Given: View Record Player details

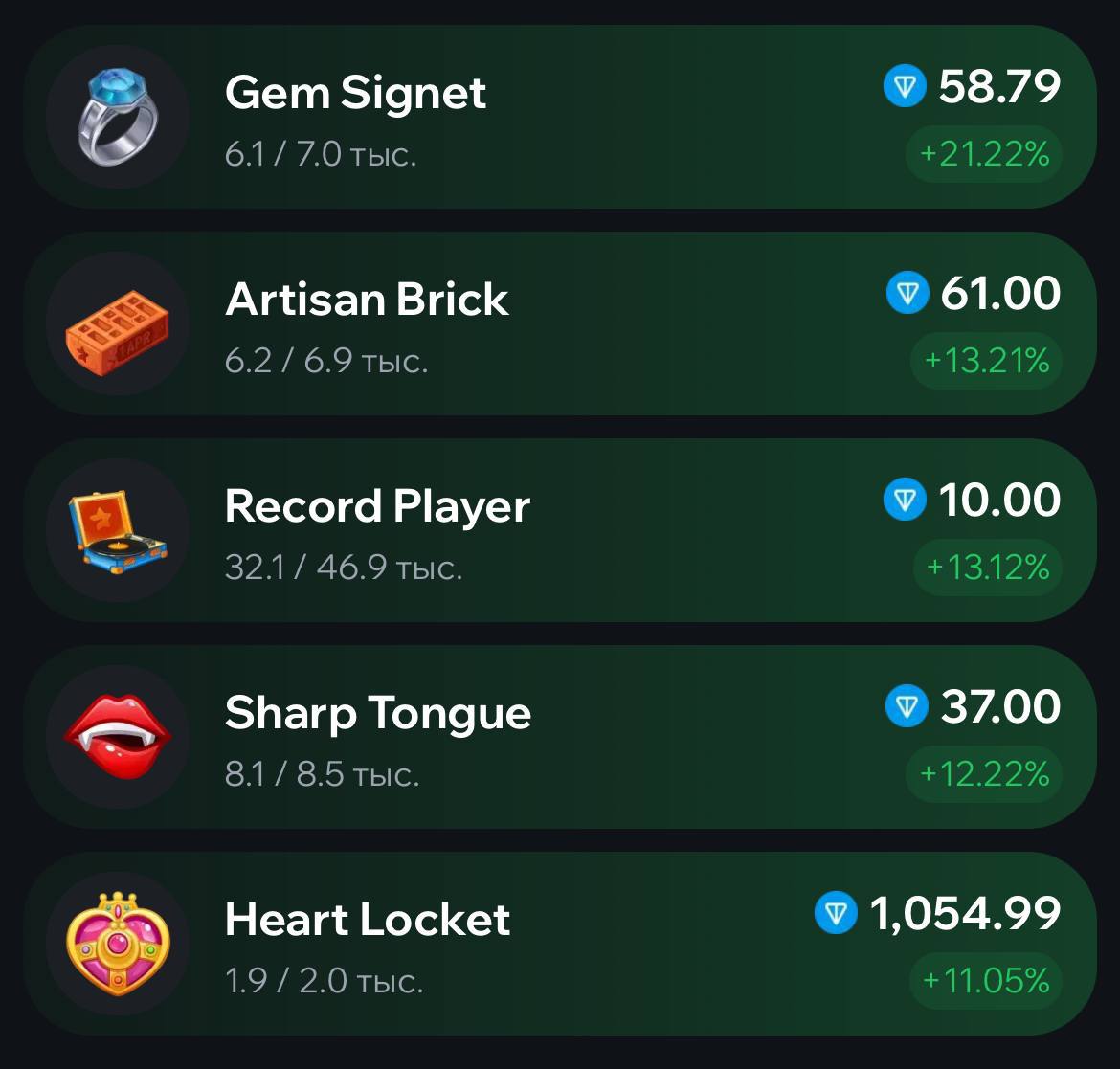Looking at the screenshot, I should pos(559,530).
